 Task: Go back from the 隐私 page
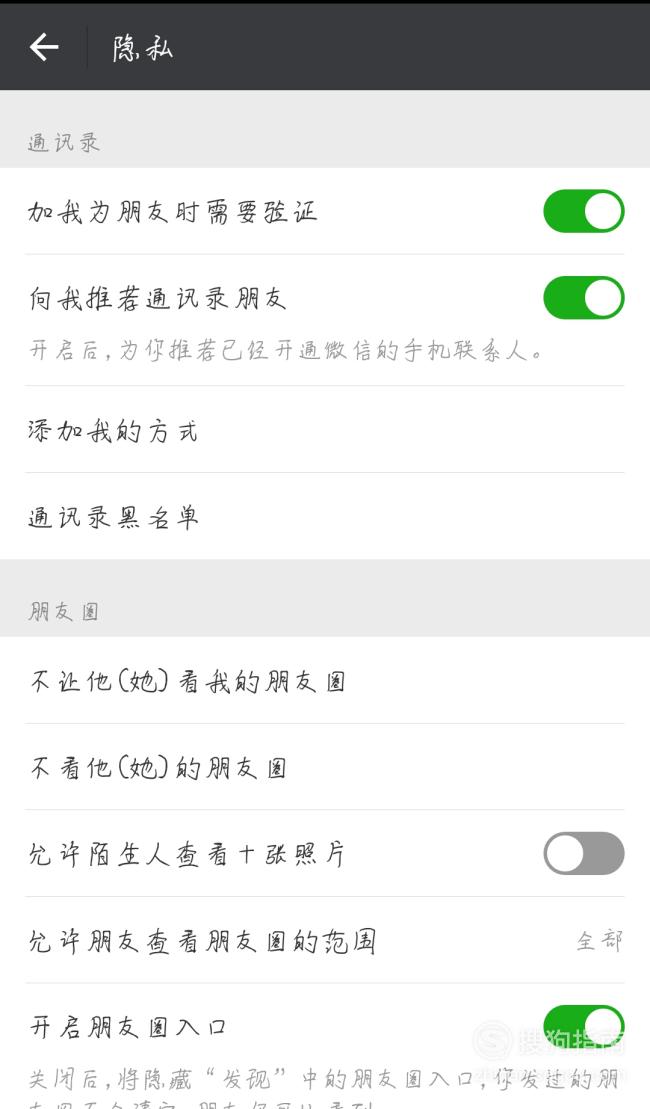point(44,47)
